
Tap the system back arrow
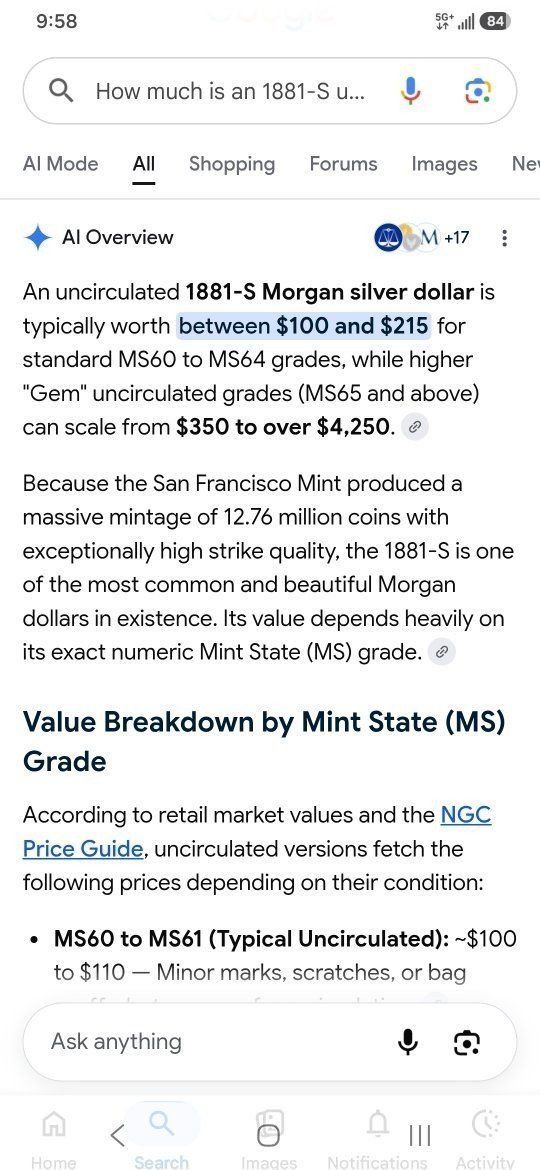pos(117,1136)
